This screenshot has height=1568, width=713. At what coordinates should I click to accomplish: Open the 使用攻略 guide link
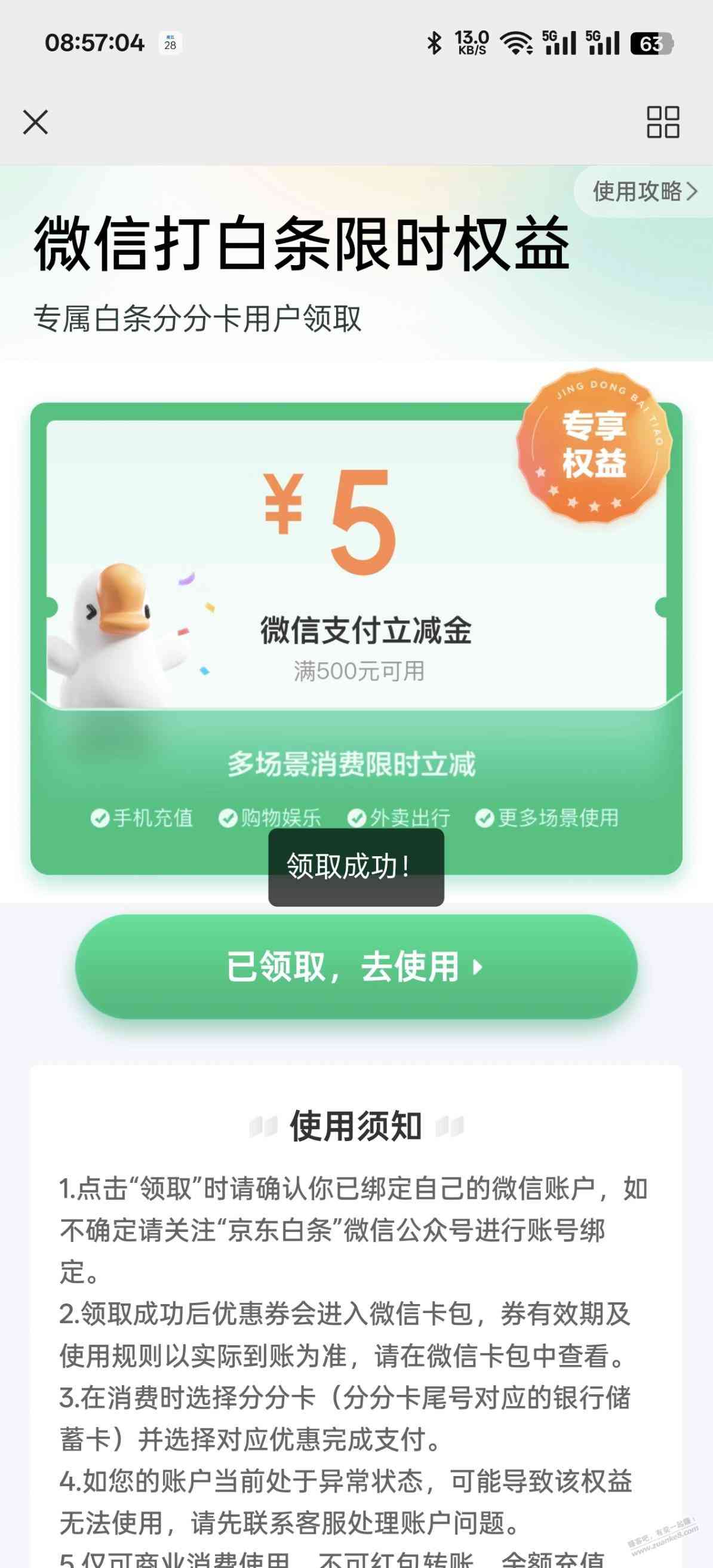pyautogui.click(x=644, y=192)
